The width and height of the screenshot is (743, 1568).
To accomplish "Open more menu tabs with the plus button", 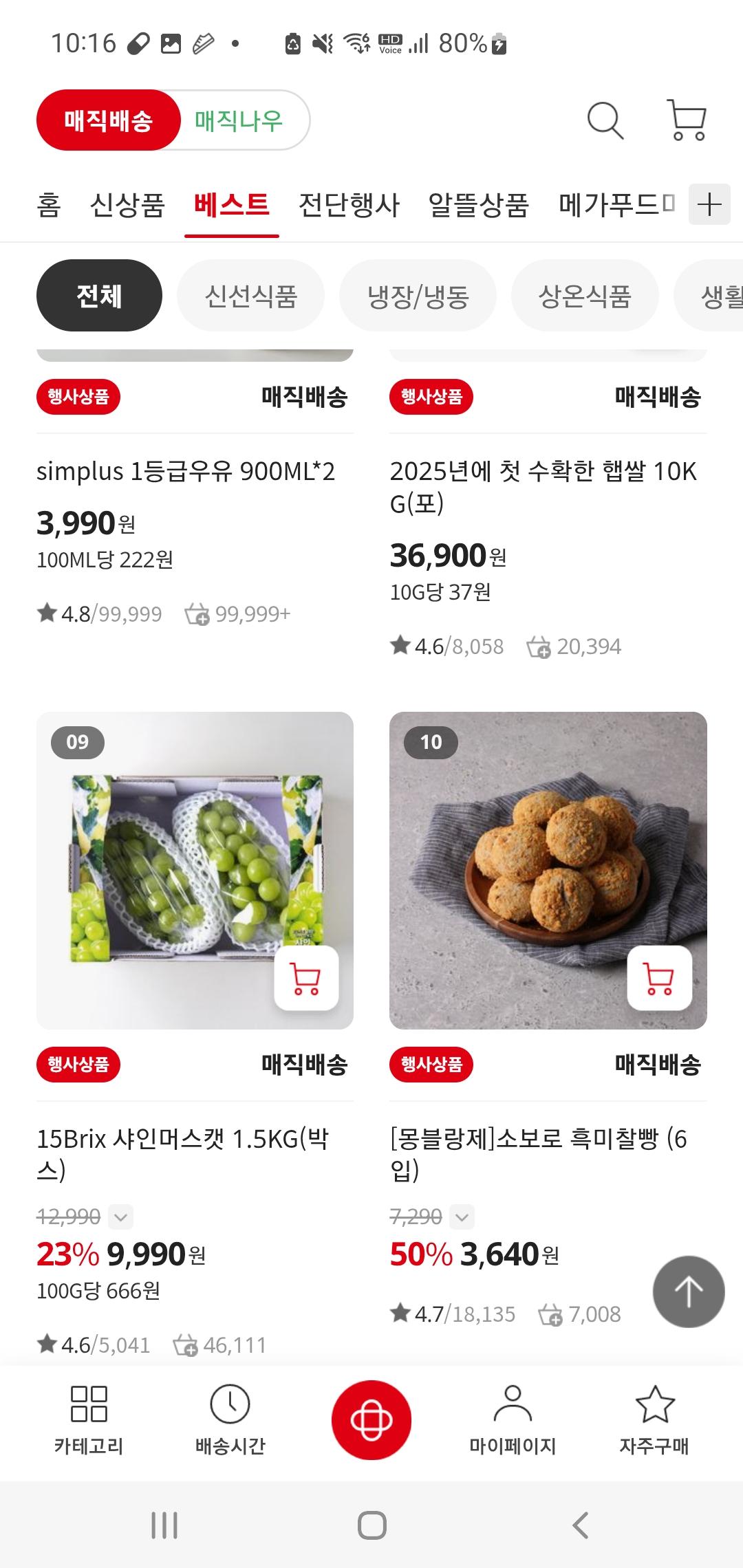I will 709,205.
